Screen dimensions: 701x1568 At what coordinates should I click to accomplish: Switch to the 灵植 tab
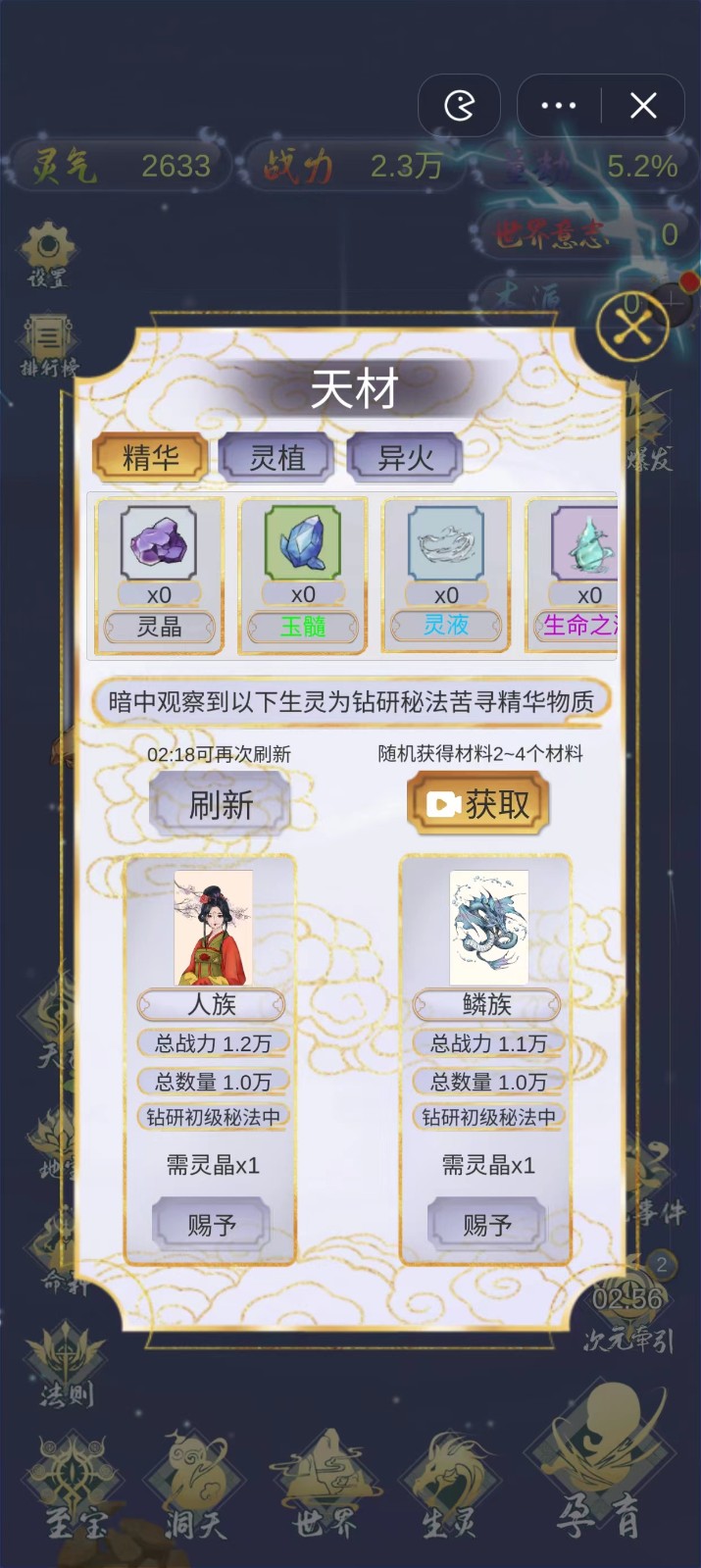click(277, 458)
